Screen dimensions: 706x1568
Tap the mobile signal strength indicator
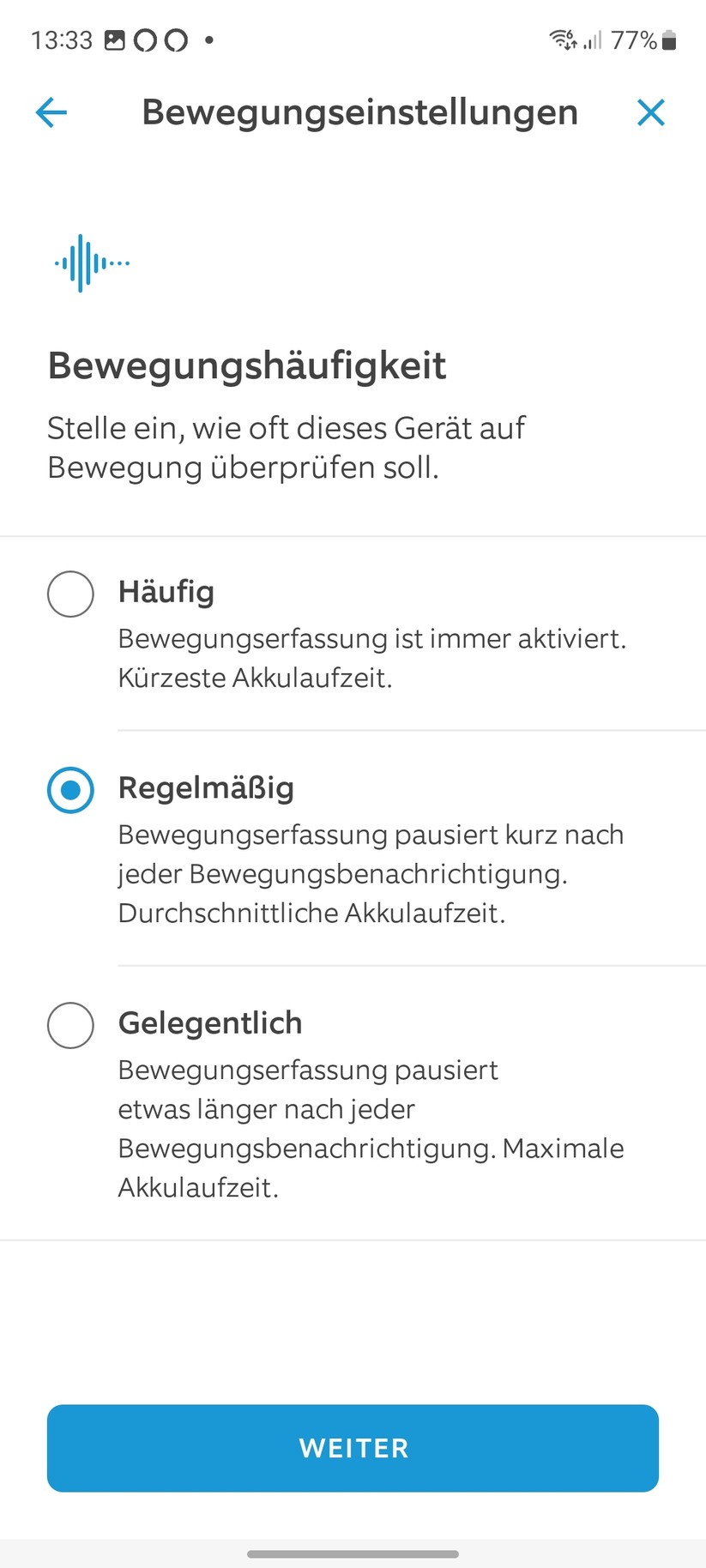click(594, 39)
